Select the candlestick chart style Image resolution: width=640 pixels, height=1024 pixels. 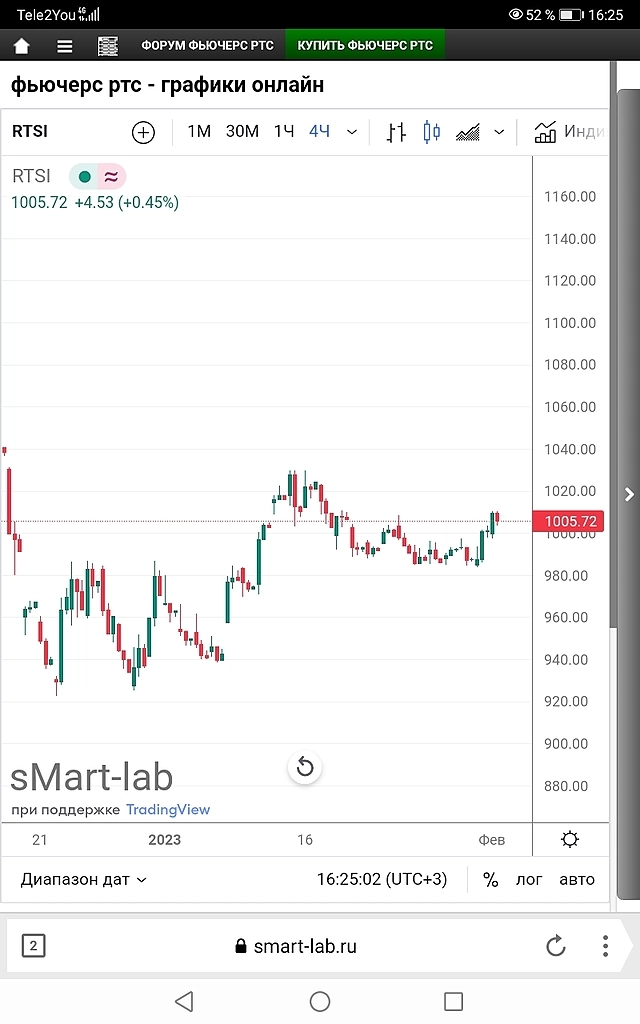(x=432, y=132)
